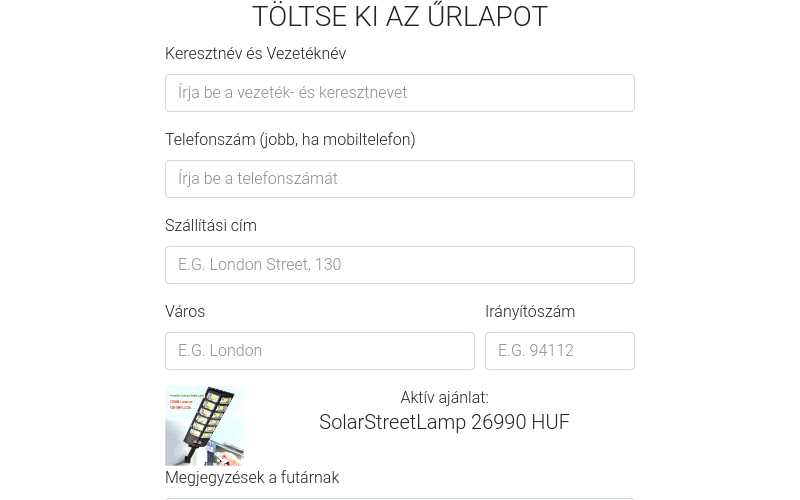This screenshot has width=800, height=500.
Task: Select the Szállítási cím address field
Action: [399, 265]
